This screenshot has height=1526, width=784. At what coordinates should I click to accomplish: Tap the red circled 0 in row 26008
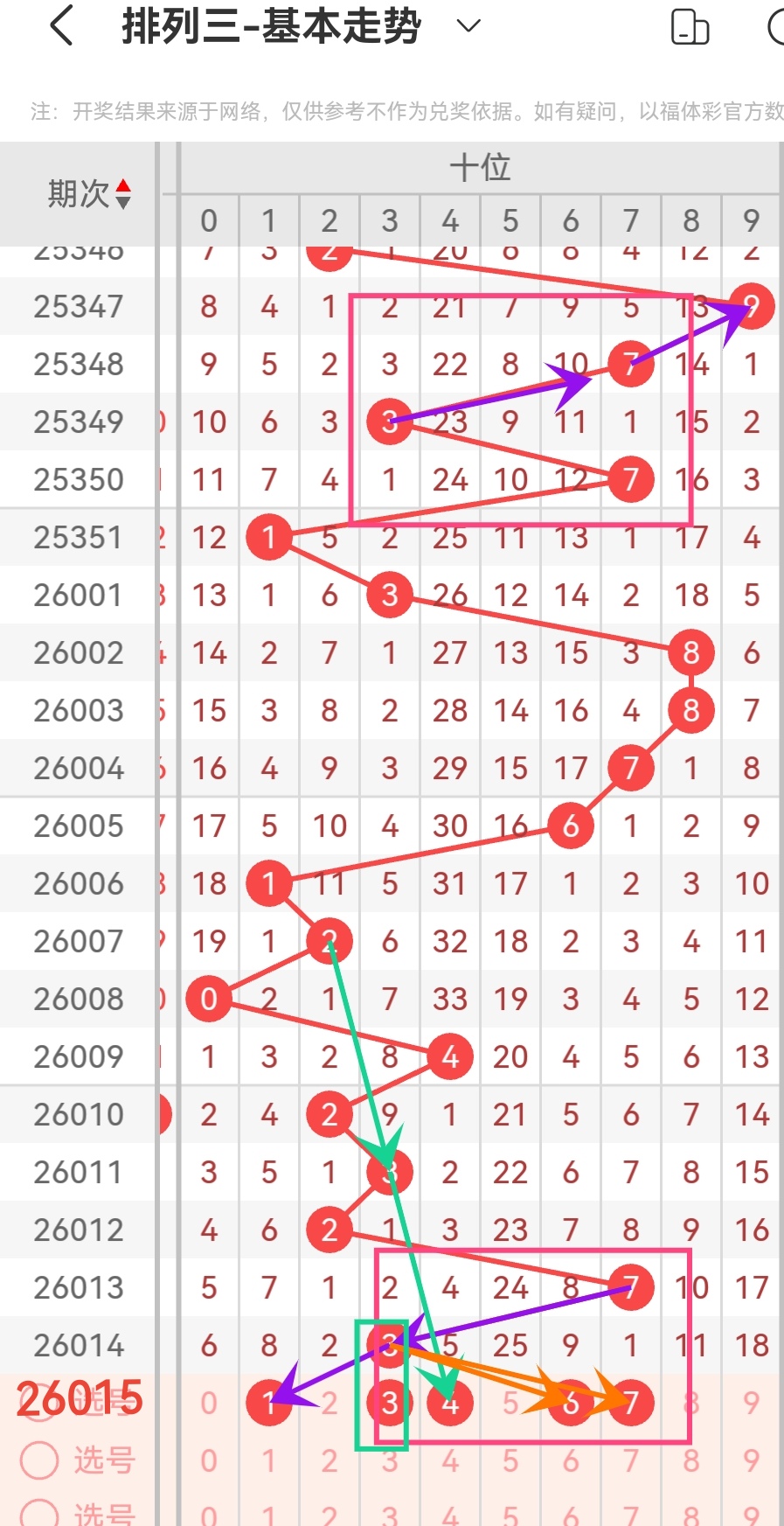208,998
